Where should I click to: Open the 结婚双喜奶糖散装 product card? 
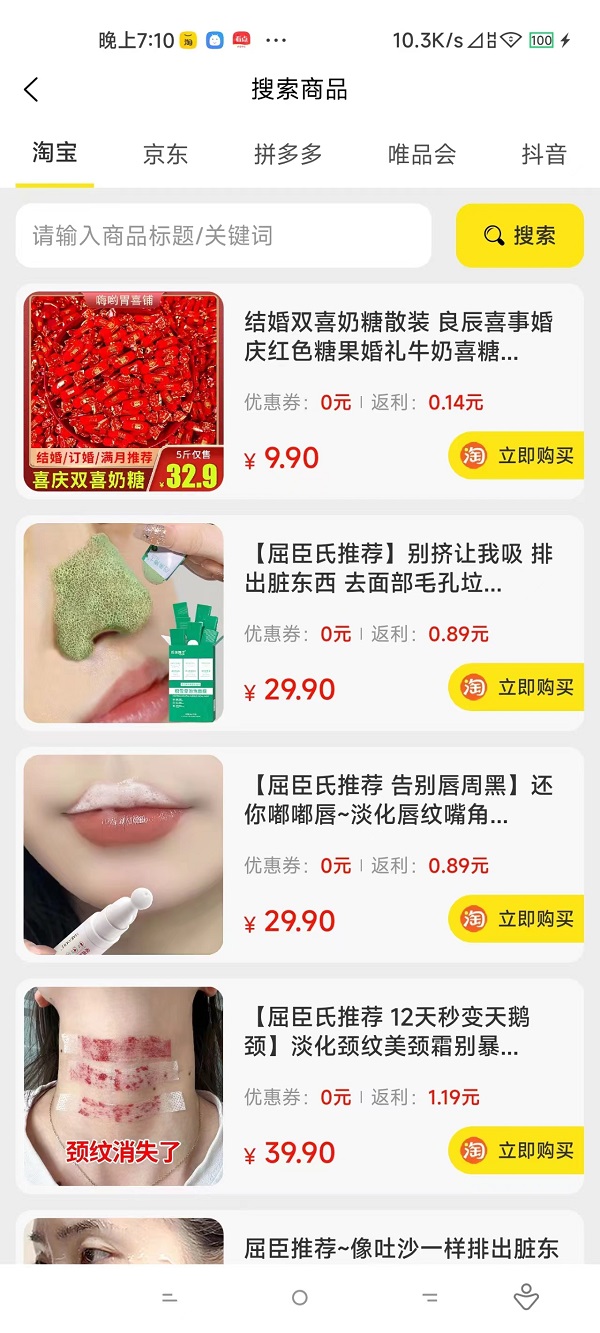click(x=398, y=338)
